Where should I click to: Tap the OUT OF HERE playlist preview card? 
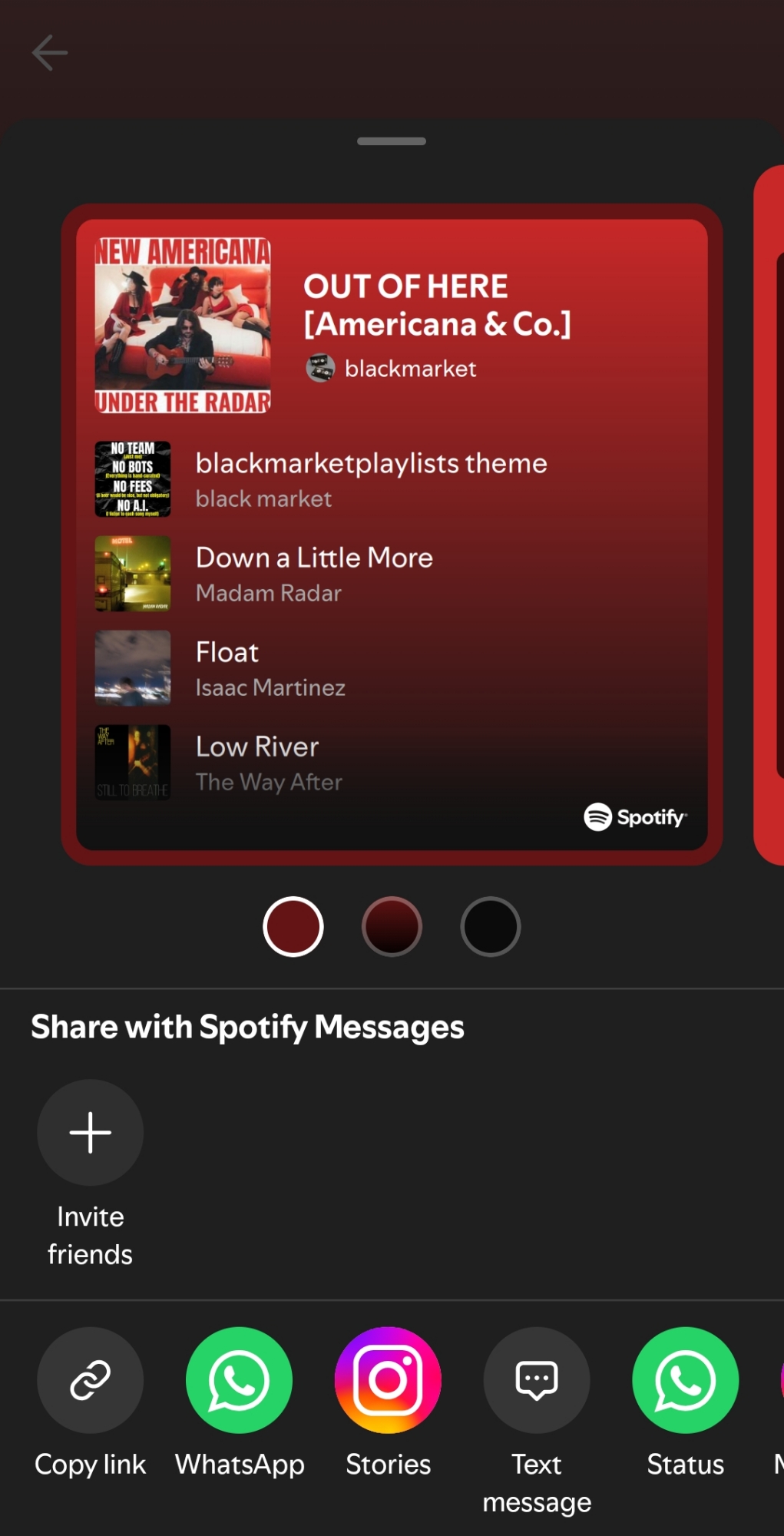[392, 535]
